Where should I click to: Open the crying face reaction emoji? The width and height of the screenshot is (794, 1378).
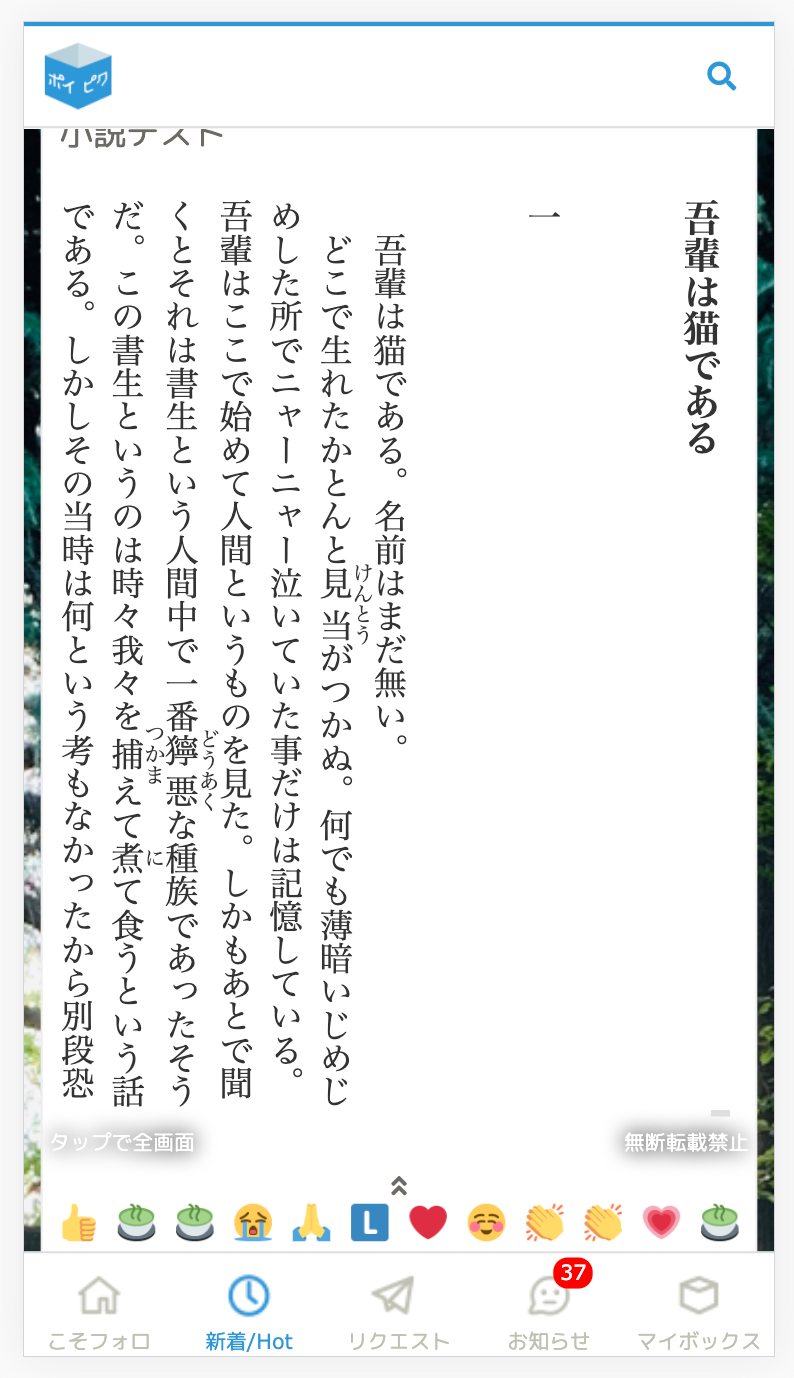pos(253,1222)
